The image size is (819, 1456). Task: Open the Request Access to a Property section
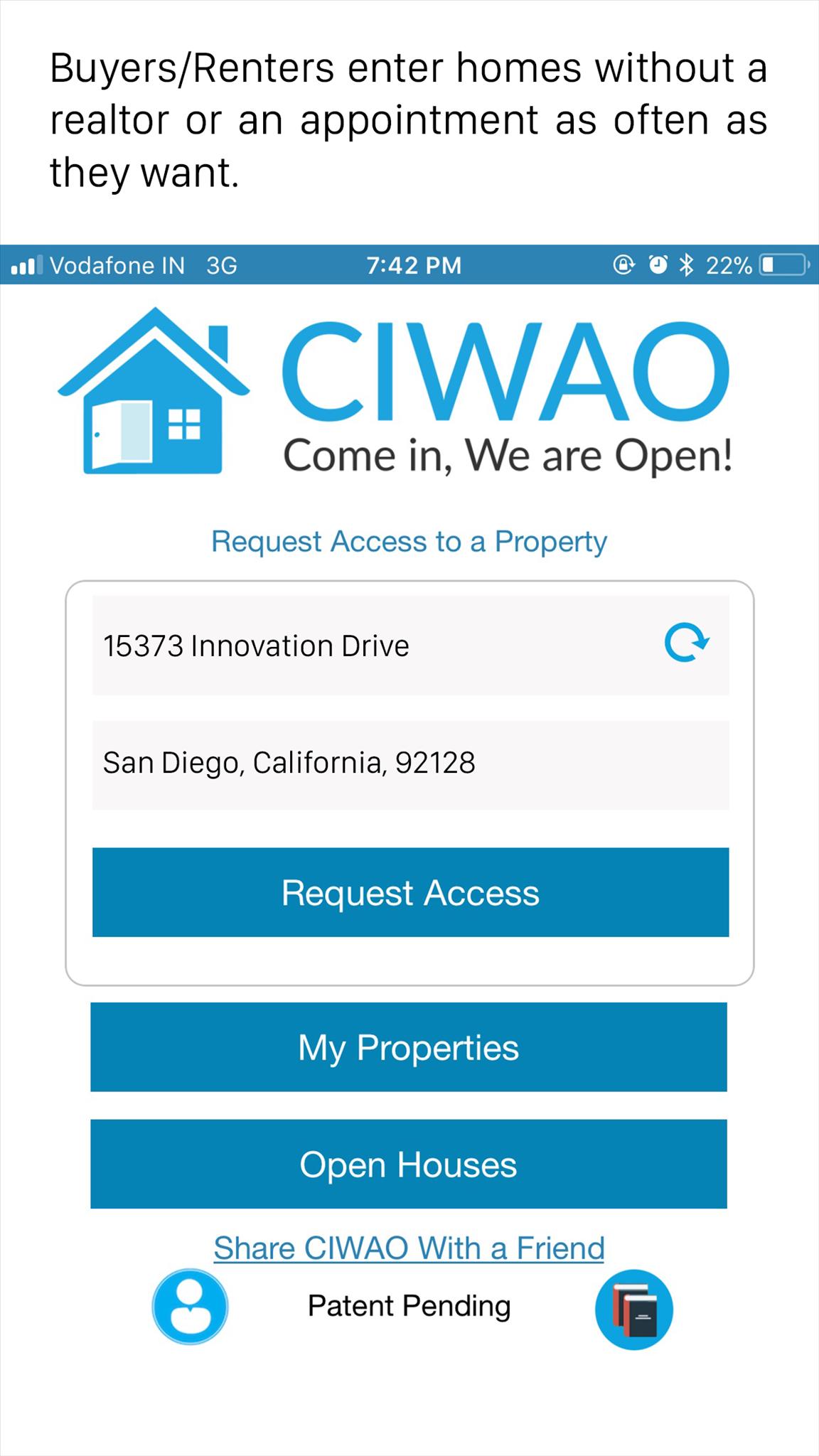click(x=408, y=541)
